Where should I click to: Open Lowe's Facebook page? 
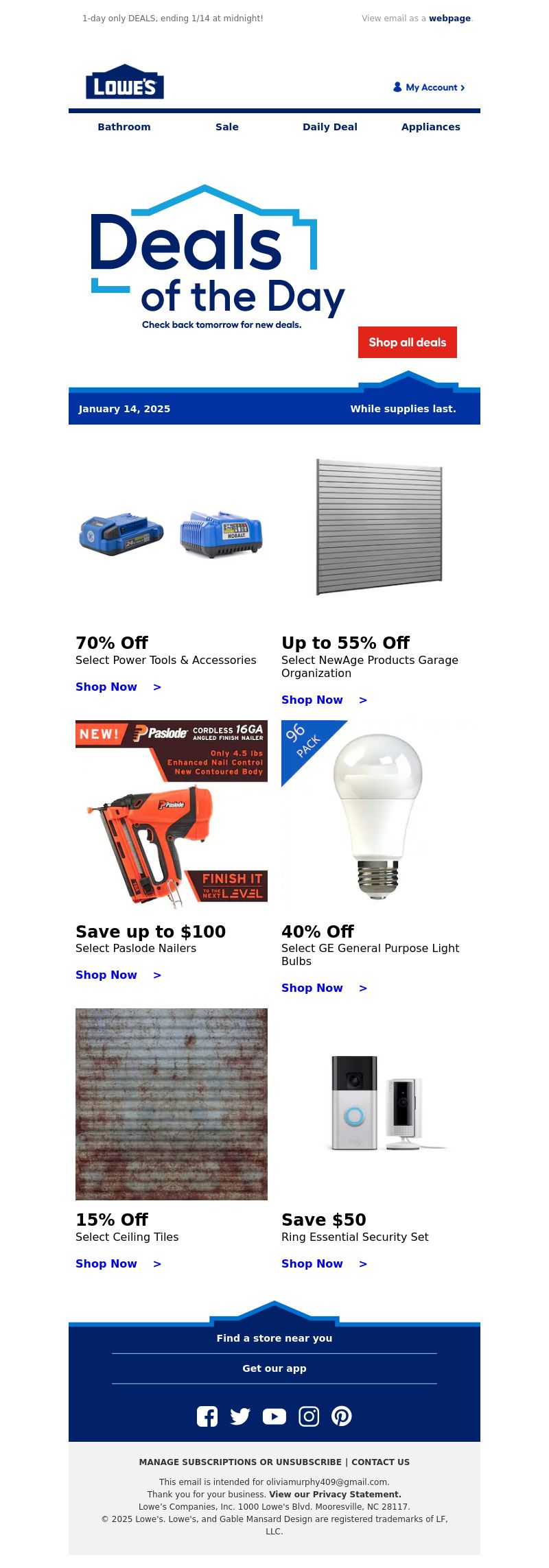(207, 1416)
